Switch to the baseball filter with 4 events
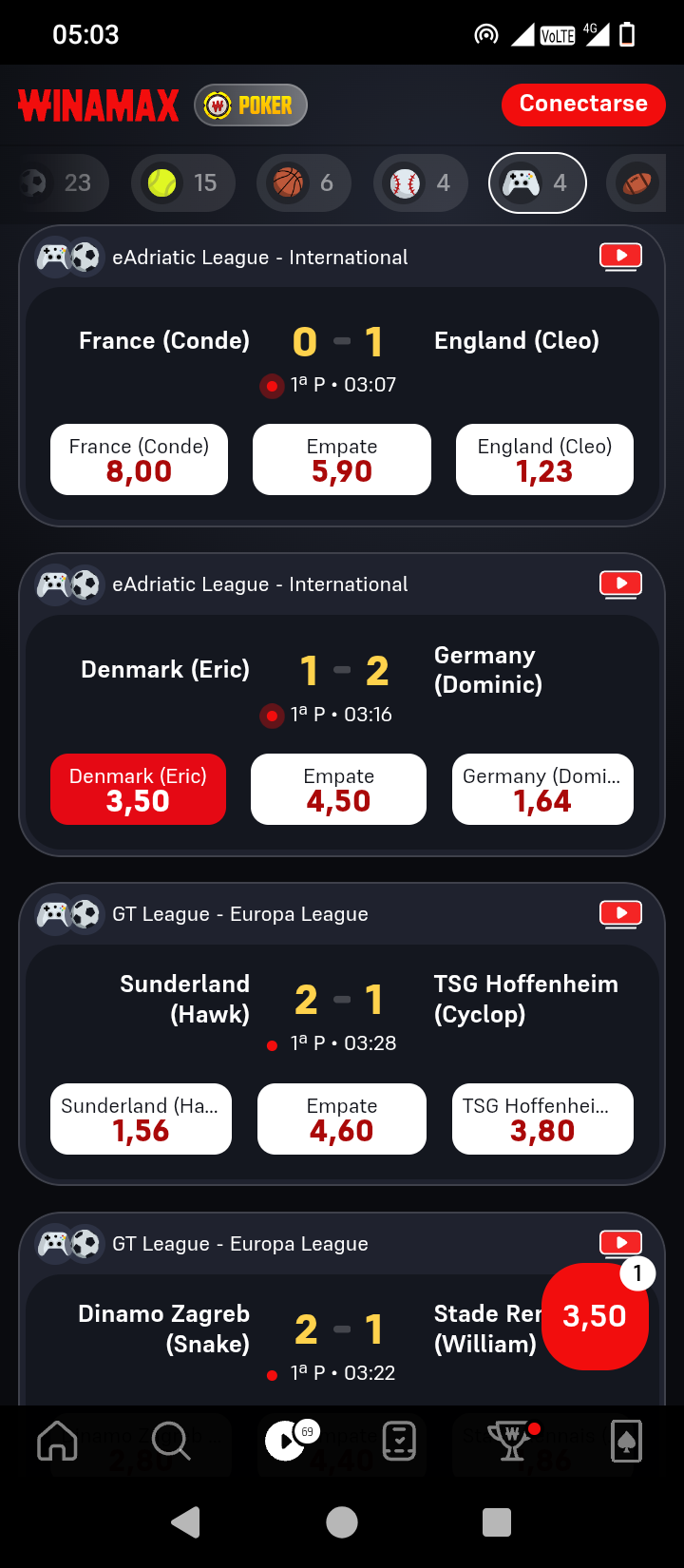This screenshot has height=1568, width=684. [421, 182]
